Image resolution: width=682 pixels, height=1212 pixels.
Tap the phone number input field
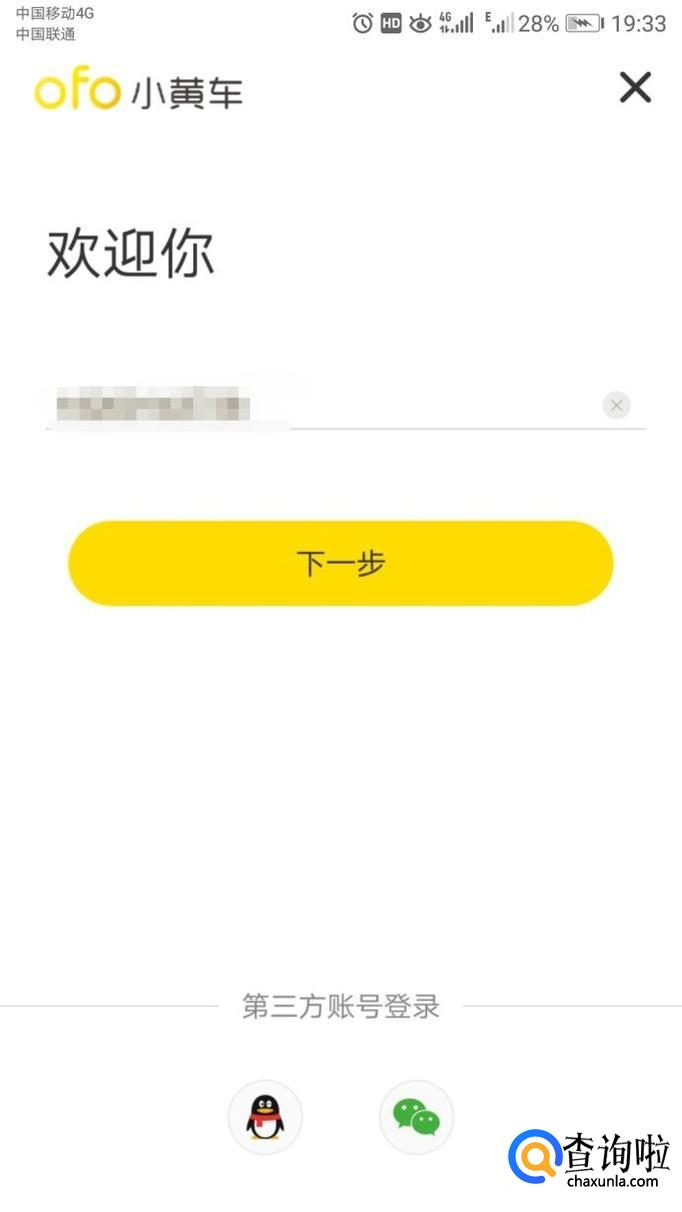click(x=322, y=405)
